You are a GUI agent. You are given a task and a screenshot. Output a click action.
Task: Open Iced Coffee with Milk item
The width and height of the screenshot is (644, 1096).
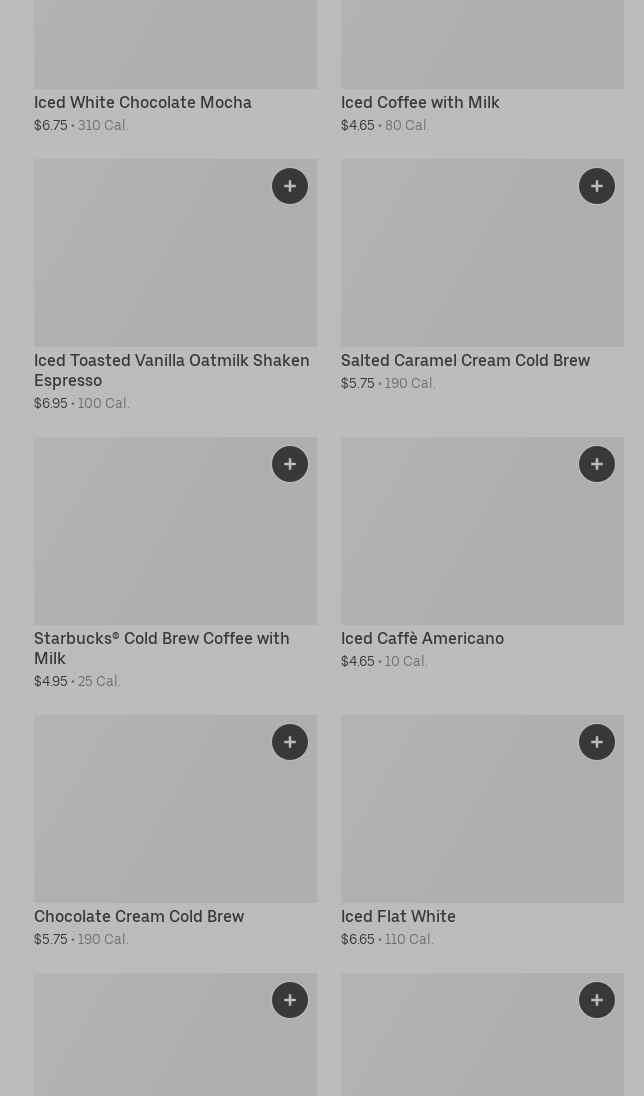(420, 102)
